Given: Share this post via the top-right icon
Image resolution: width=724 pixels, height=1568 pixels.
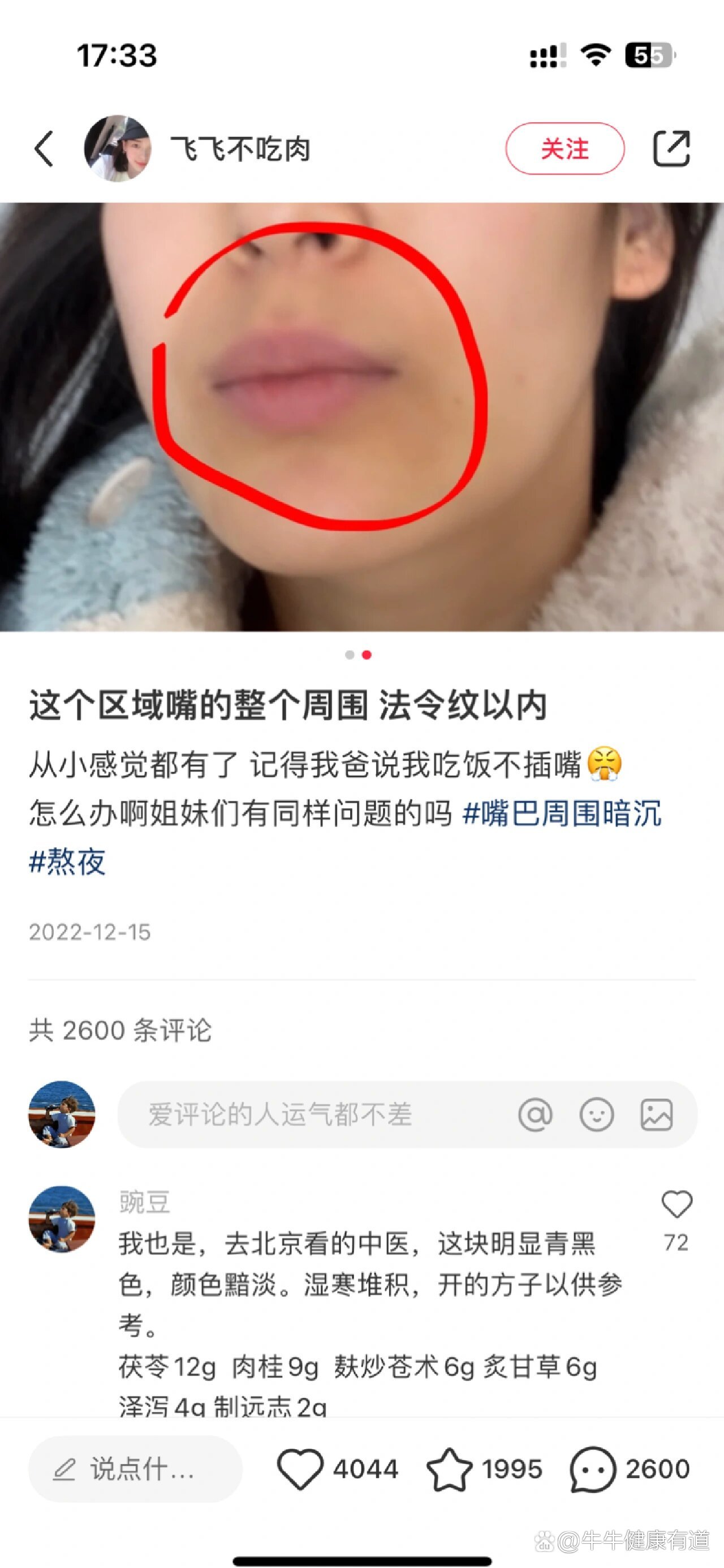Looking at the screenshot, I should click(x=671, y=148).
